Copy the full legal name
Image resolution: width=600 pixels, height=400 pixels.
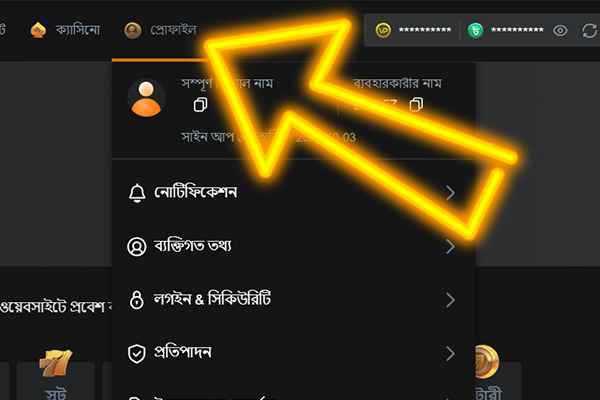[x=200, y=104]
